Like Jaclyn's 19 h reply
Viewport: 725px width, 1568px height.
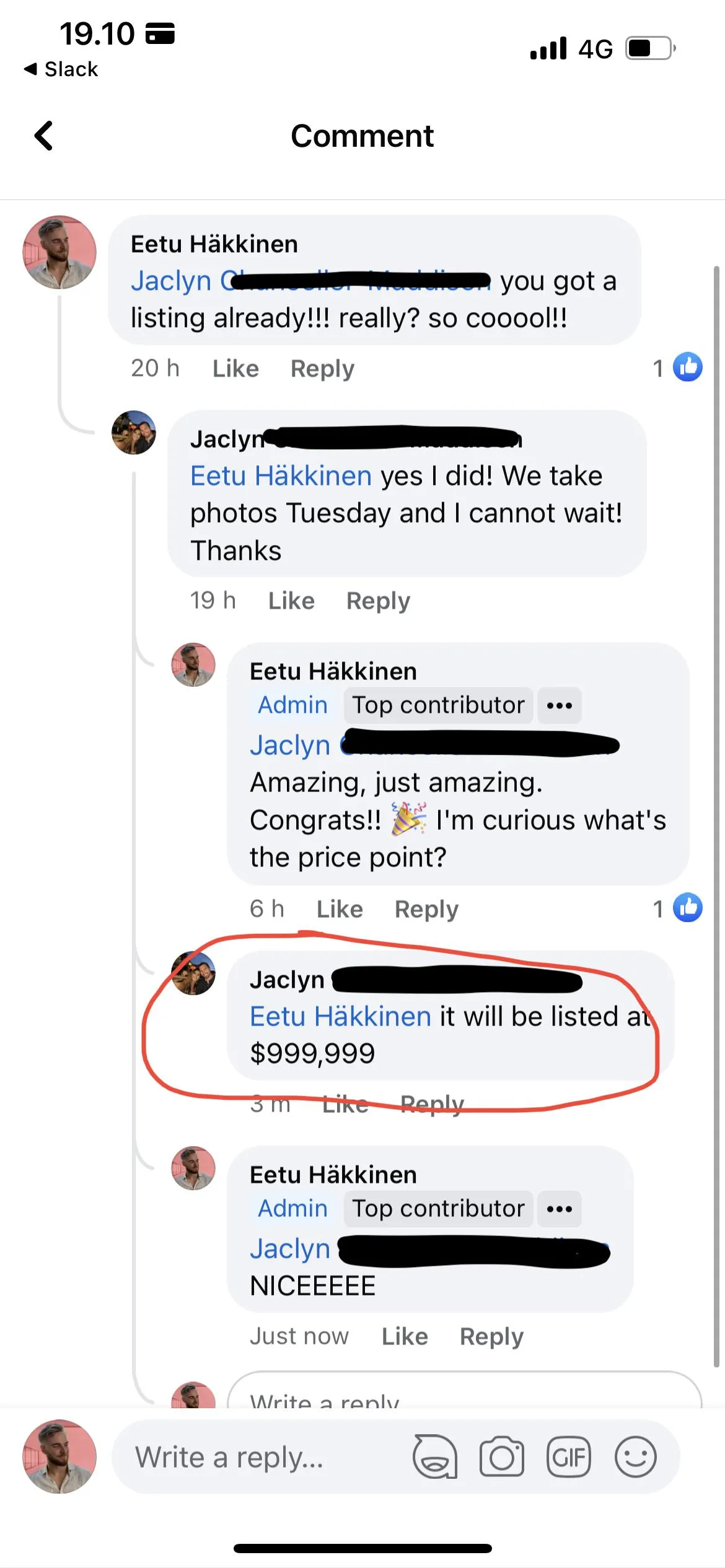click(291, 601)
